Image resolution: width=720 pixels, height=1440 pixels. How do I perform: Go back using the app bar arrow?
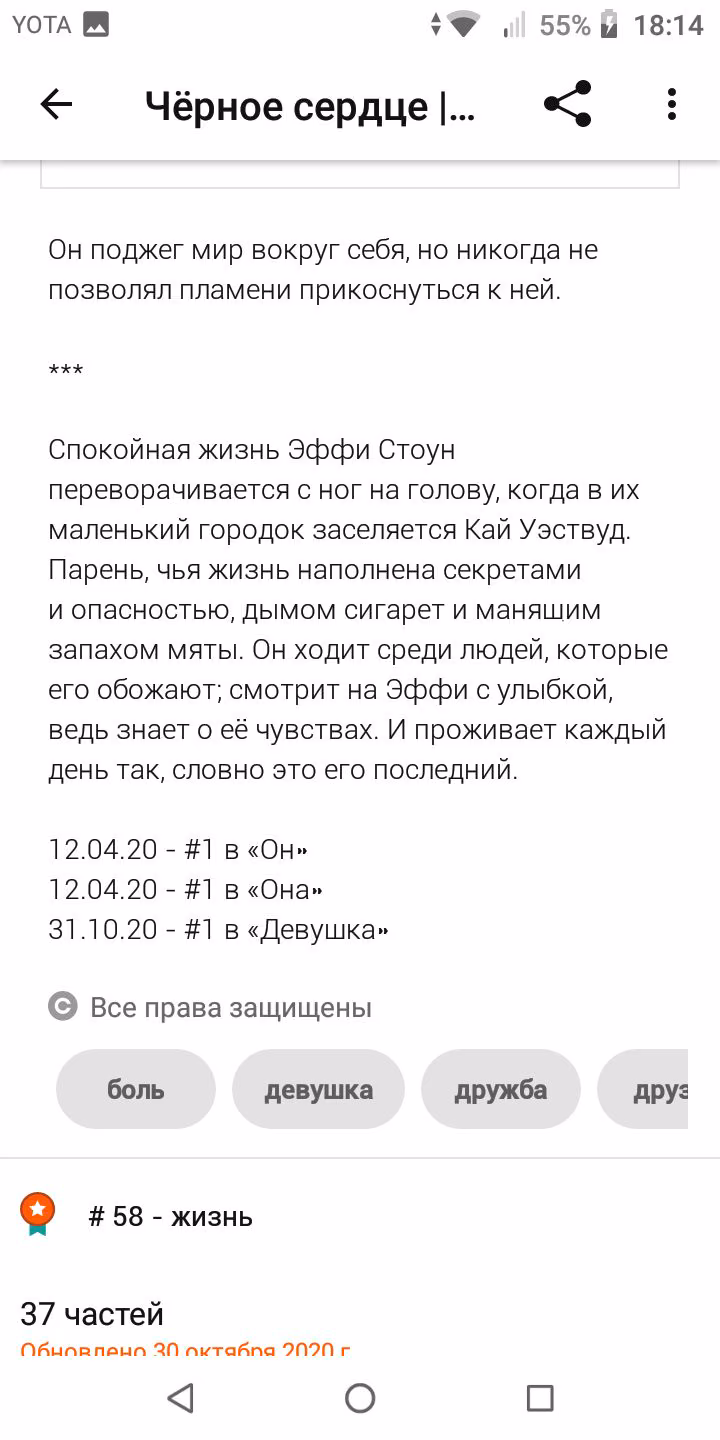pos(56,105)
